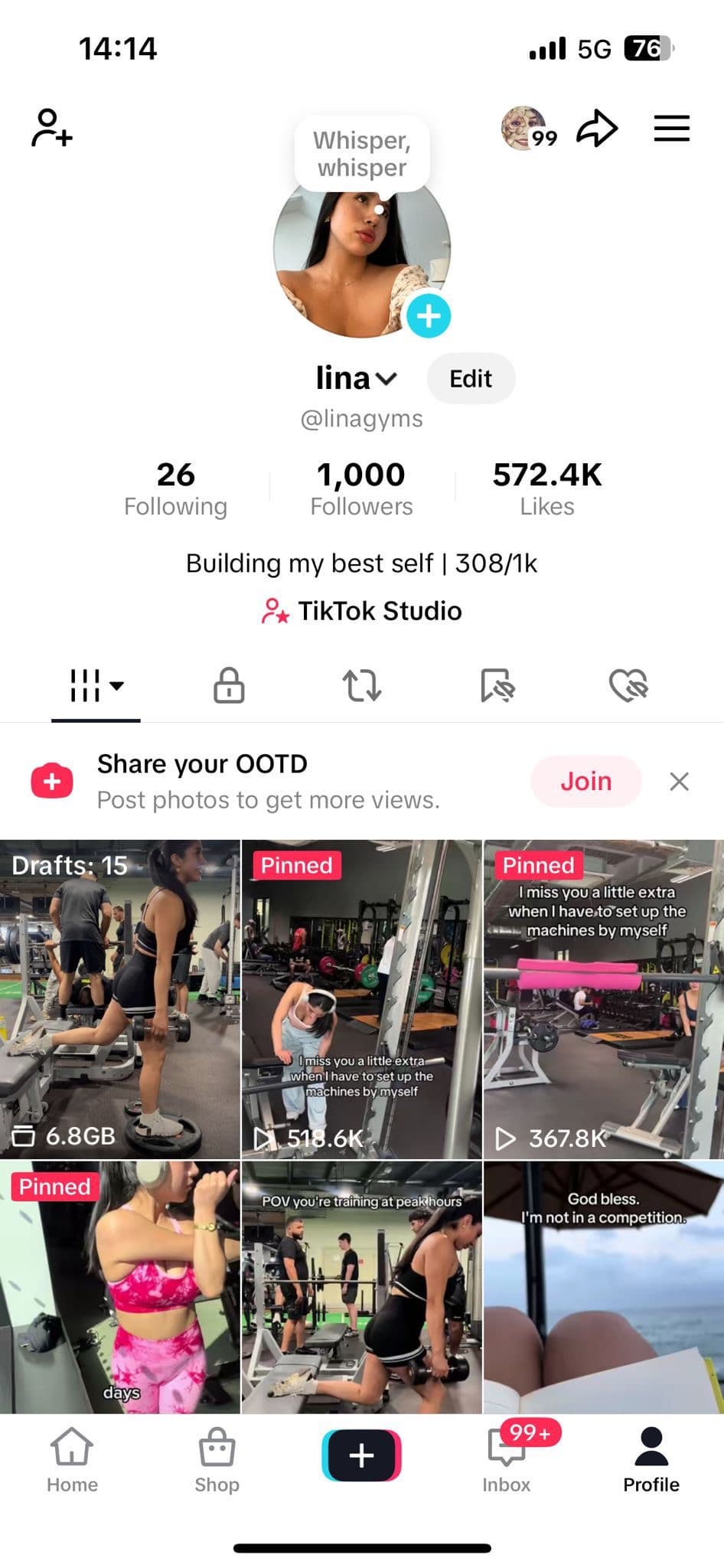
Task: Switch to the private videos lock tab
Action: [x=229, y=684]
